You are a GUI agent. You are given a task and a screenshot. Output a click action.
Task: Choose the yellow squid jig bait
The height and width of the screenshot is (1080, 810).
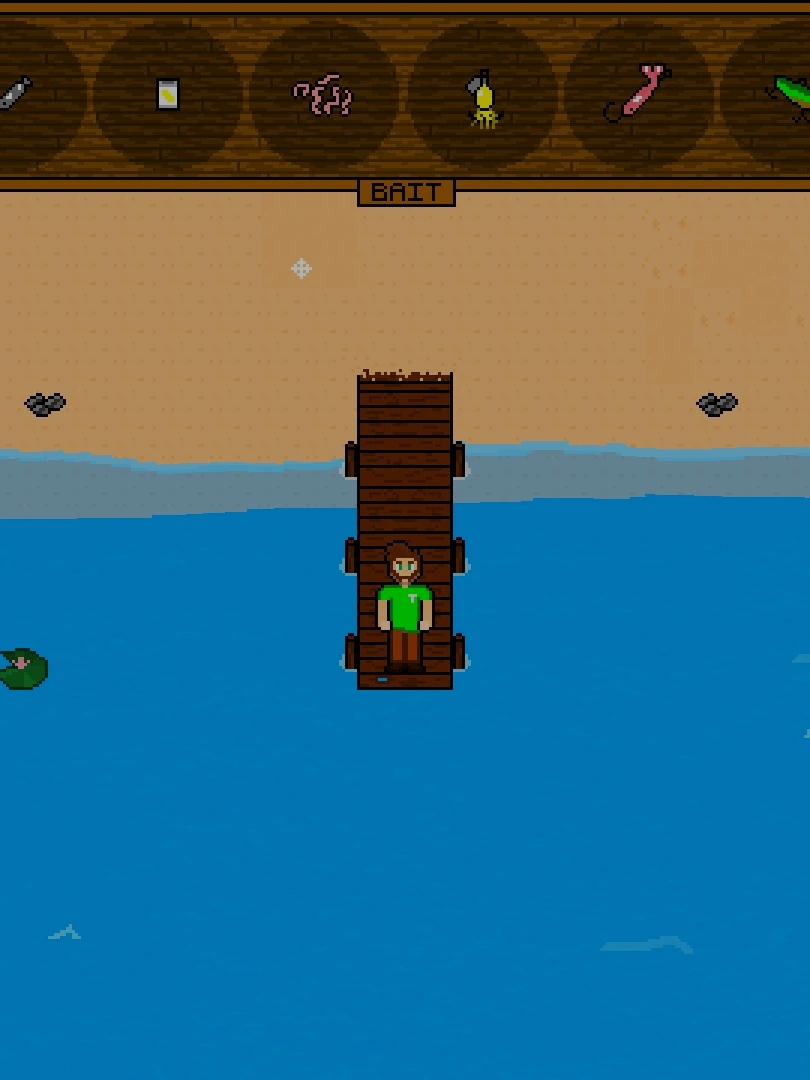click(483, 98)
